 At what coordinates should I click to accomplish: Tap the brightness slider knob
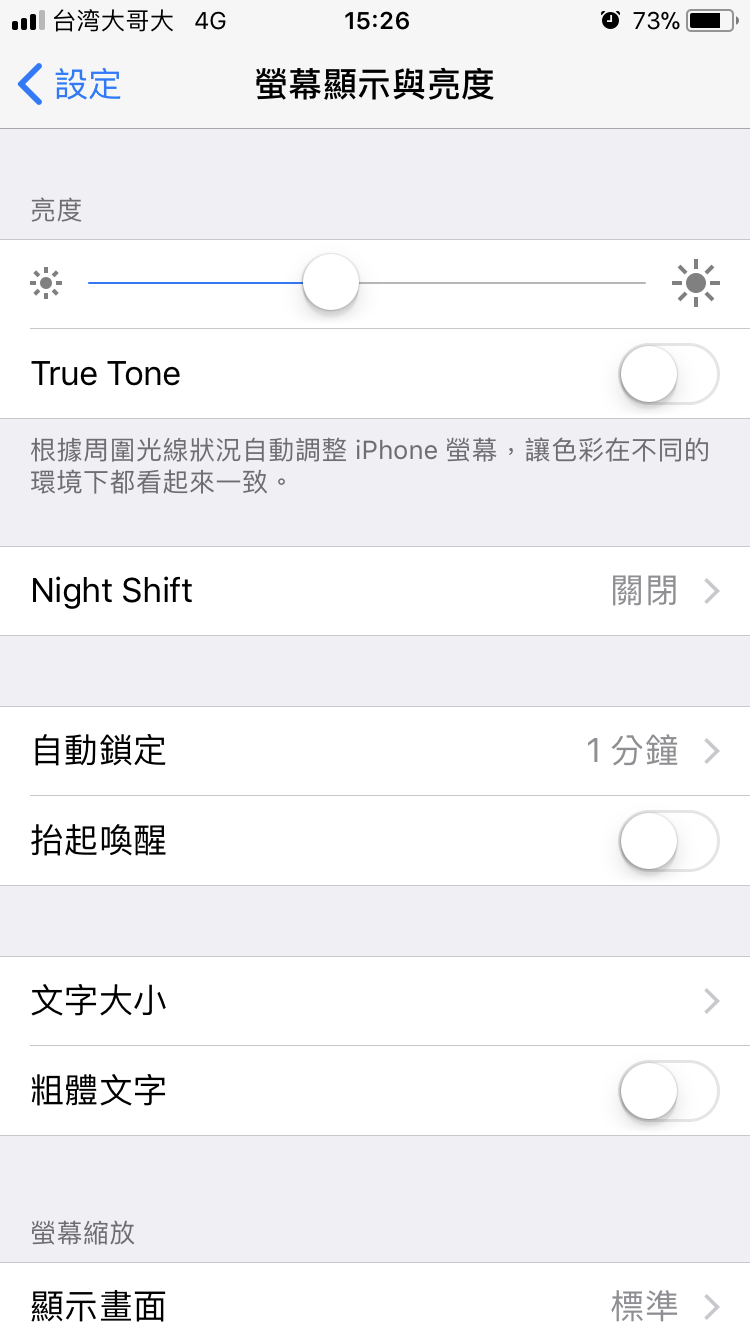coord(331,283)
